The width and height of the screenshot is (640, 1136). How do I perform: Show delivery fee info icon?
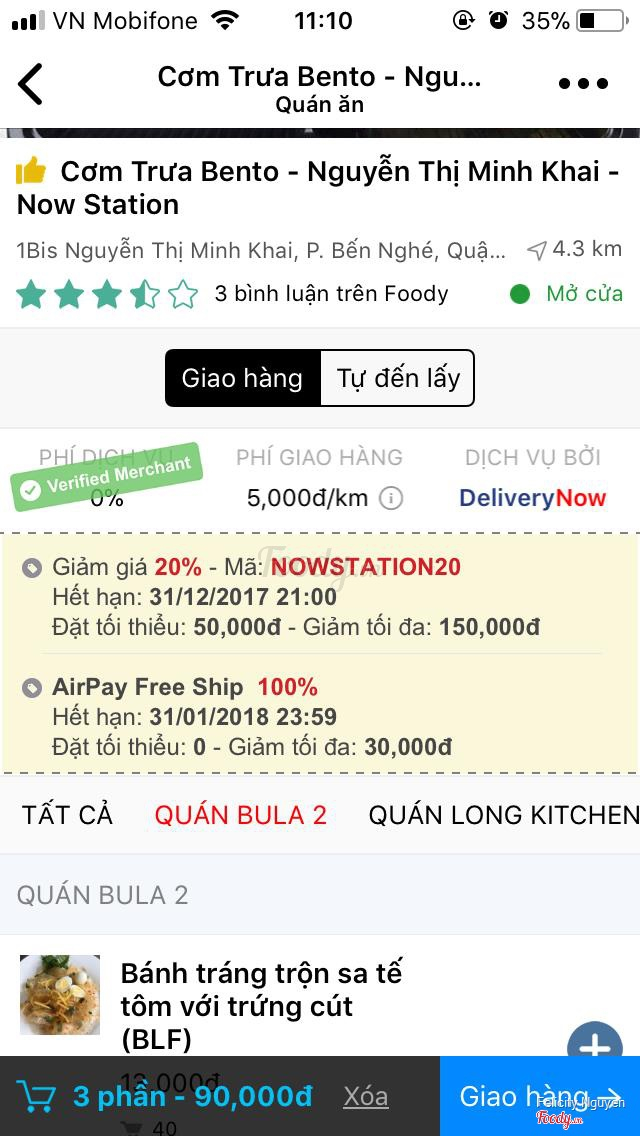(391, 498)
